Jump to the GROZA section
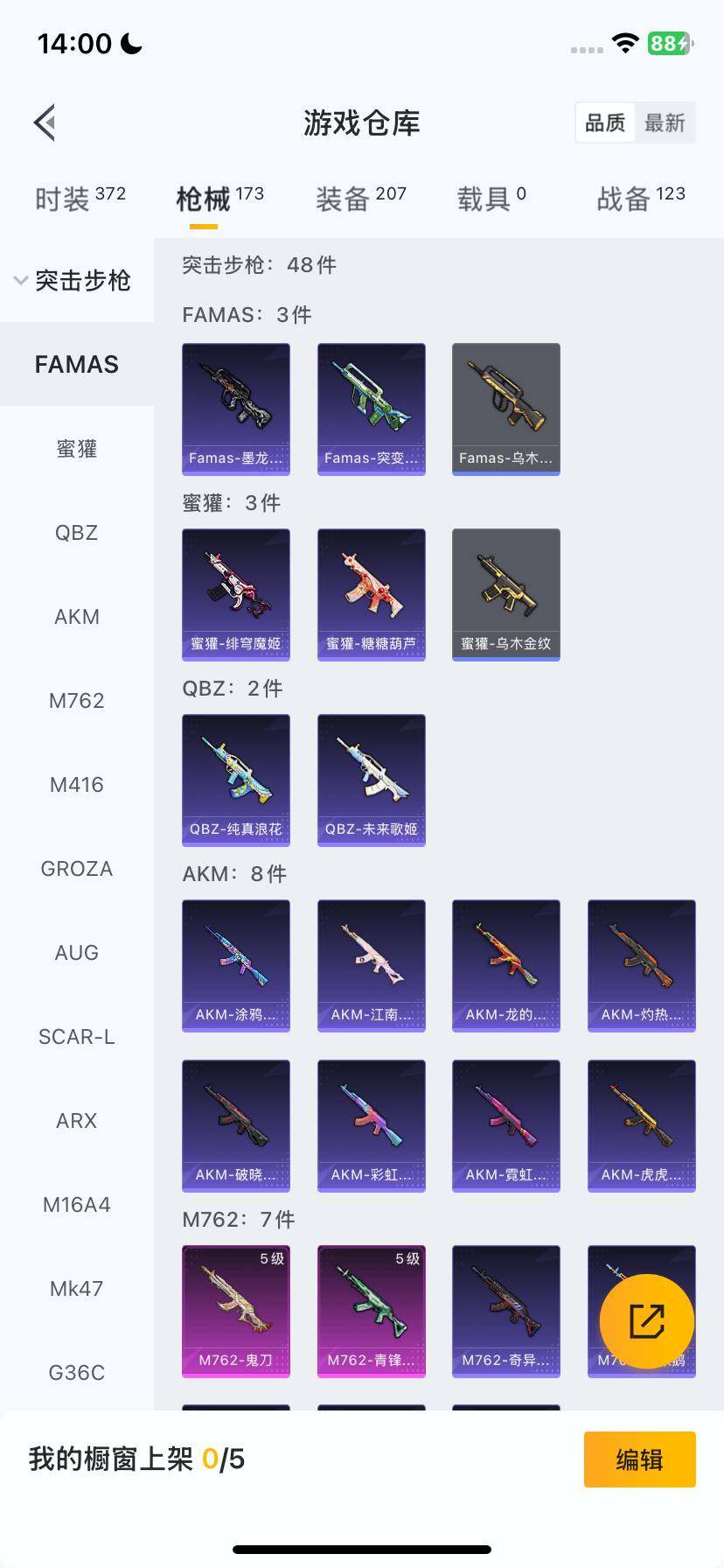 [x=77, y=869]
